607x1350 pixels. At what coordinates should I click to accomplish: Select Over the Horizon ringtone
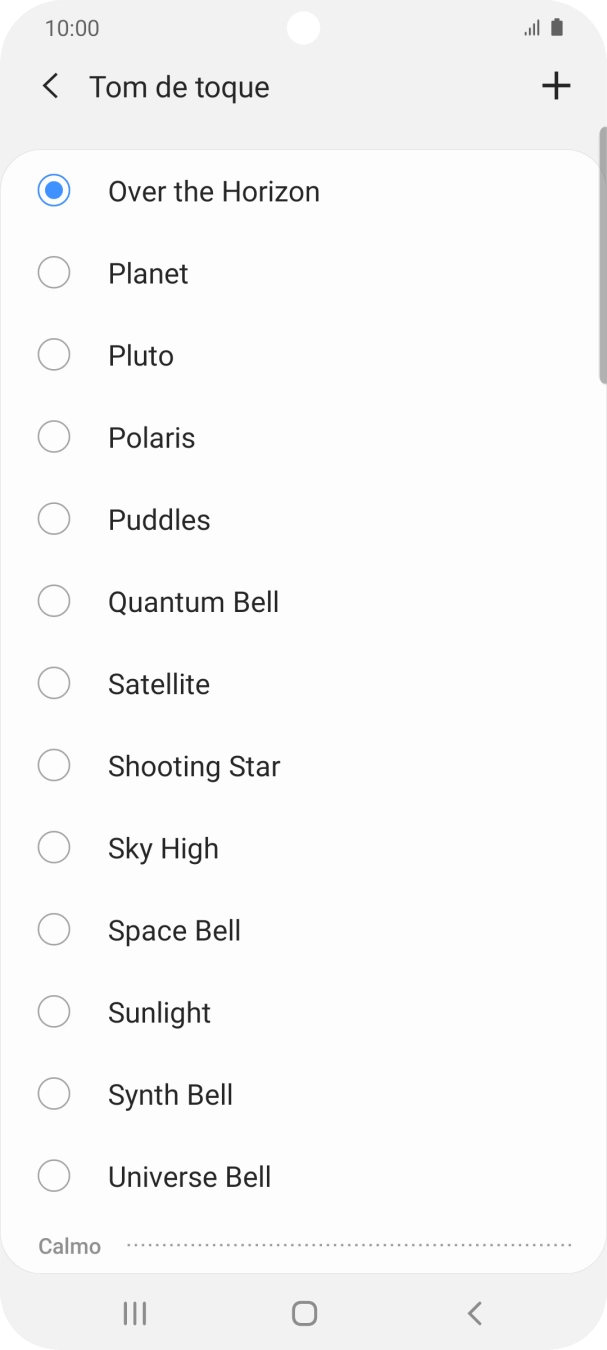click(x=54, y=191)
